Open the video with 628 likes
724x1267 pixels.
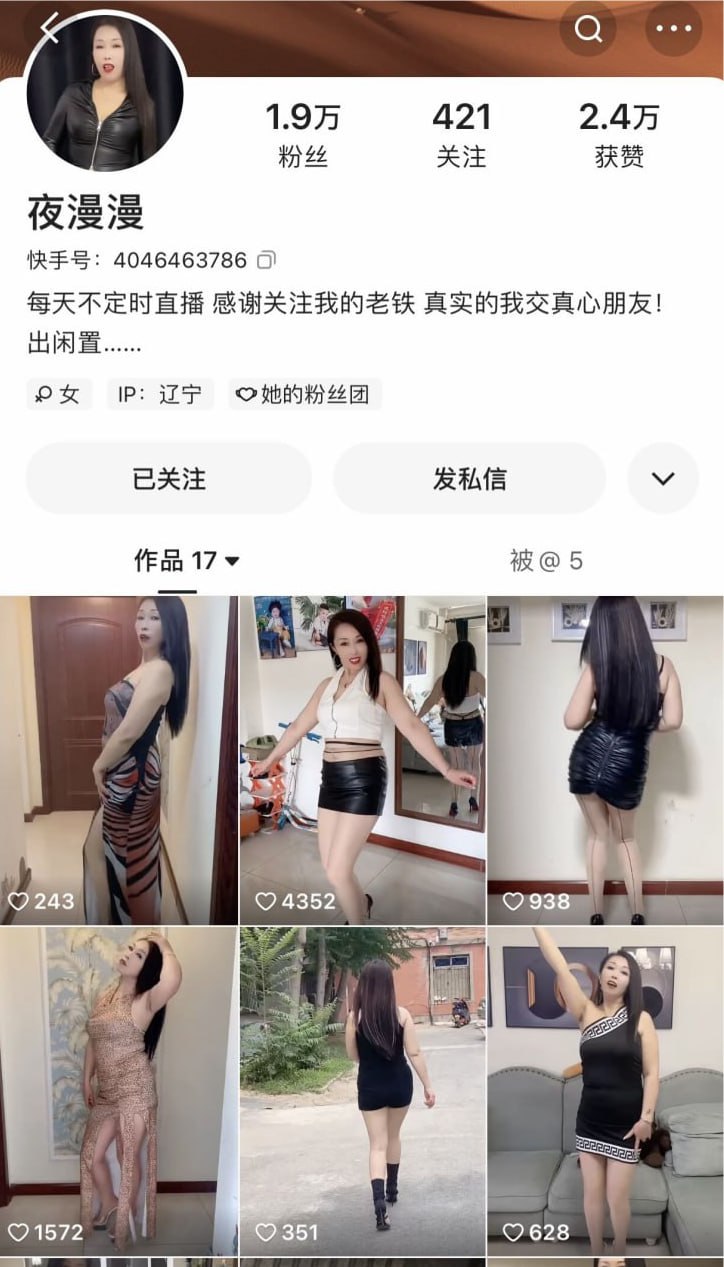pyautogui.click(x=606, y=1091)
